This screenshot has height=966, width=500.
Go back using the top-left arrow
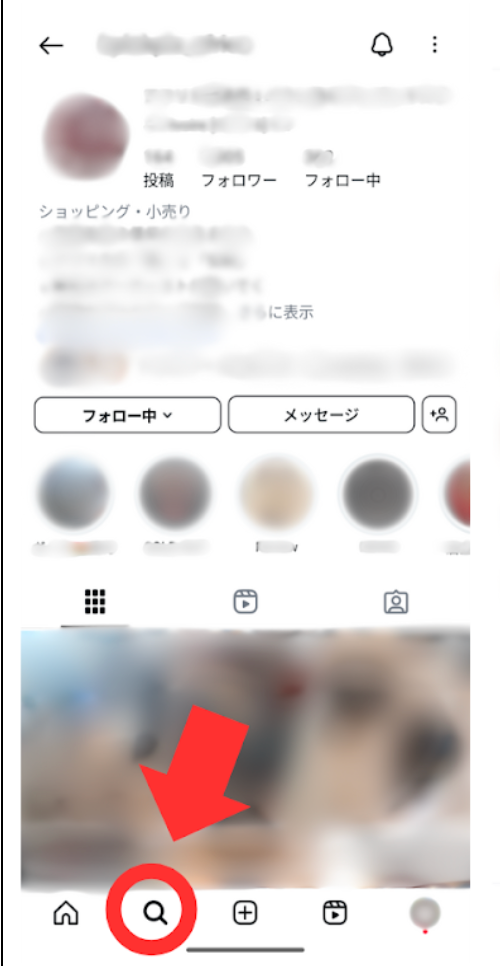(x=51, y=46)
